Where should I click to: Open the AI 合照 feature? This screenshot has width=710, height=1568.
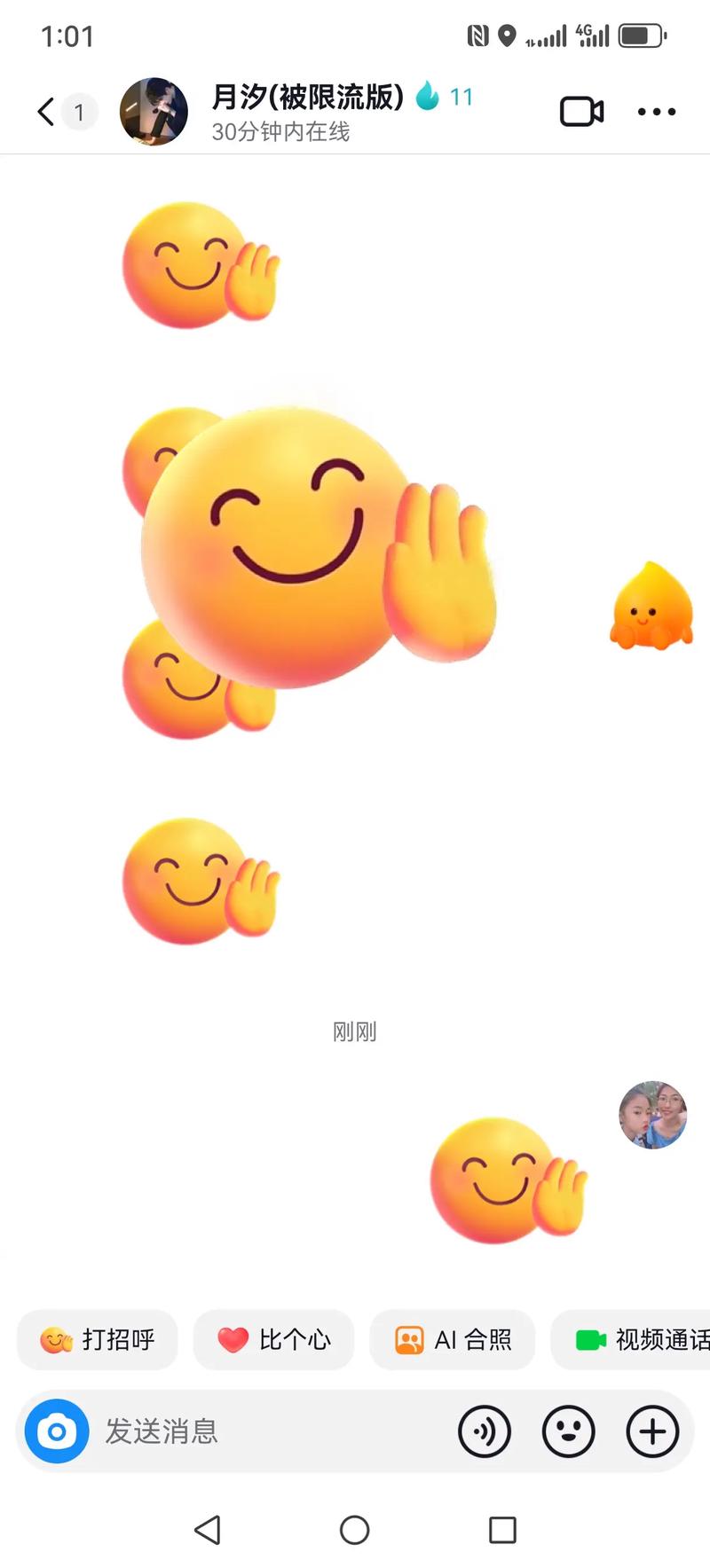pyautogui.click(x=453, y=1339)
